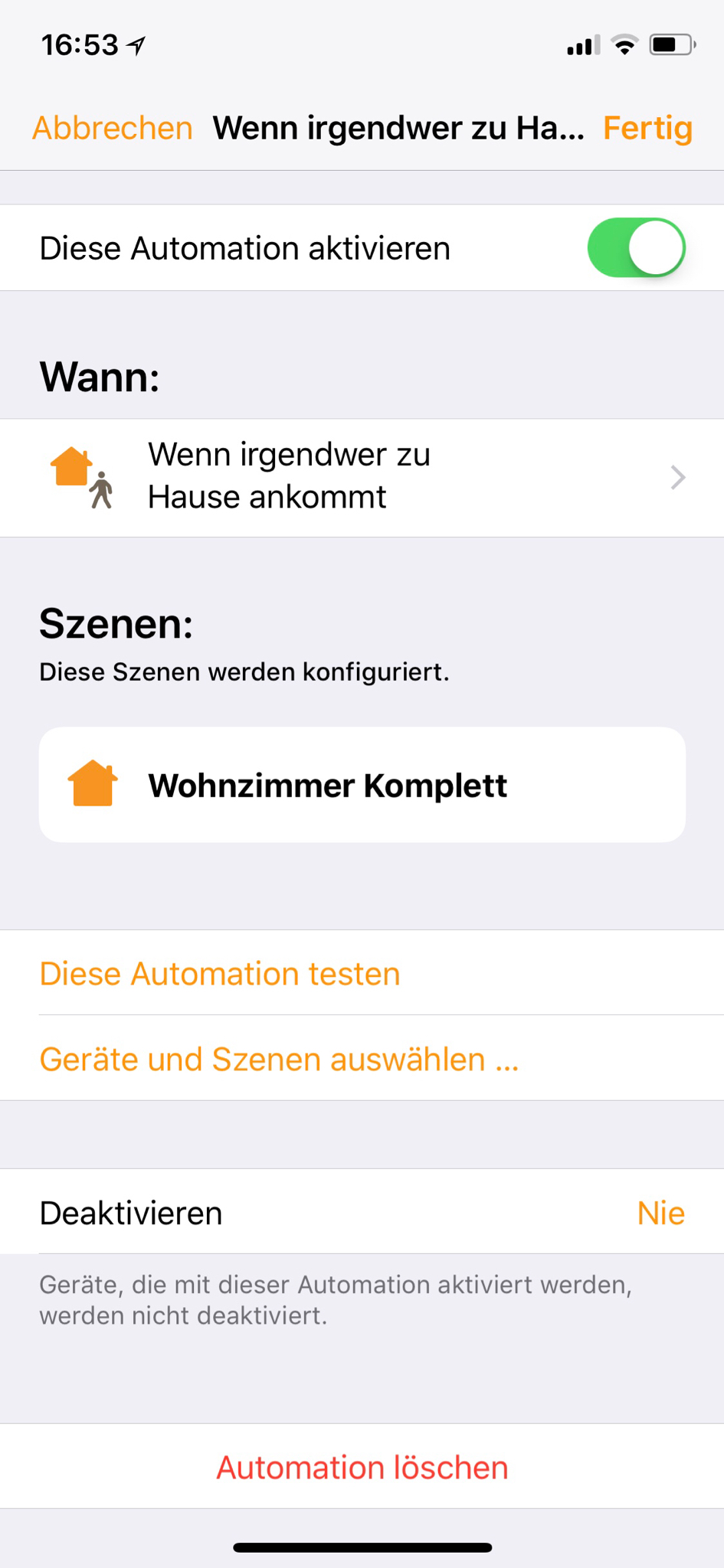Delete via 'Automation löschen'
Viewport: 724px width, 1568px height.
click(x=362, y=1467)
